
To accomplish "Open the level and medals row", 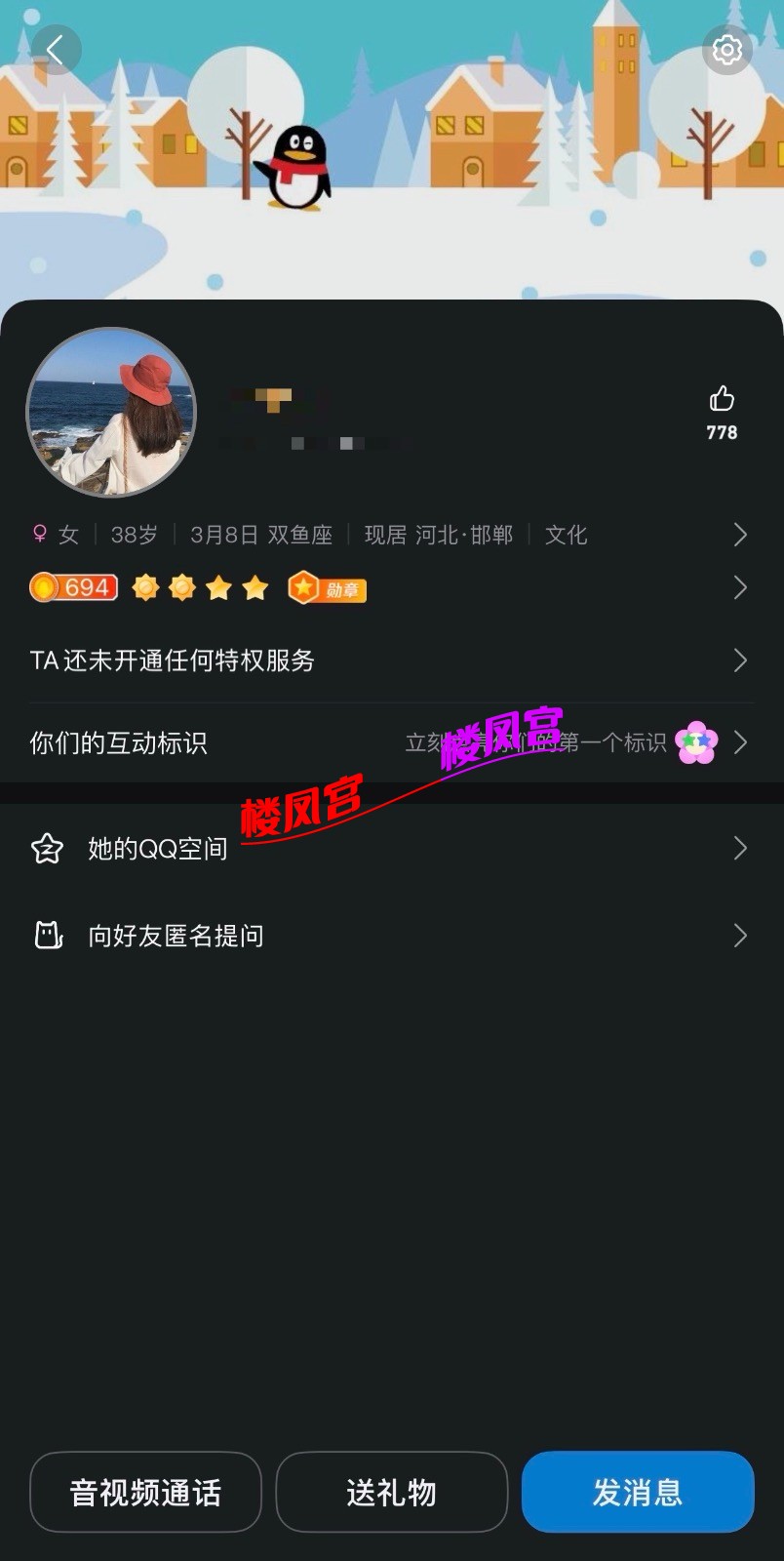I will pyautogui.click(x=390, y=587).
